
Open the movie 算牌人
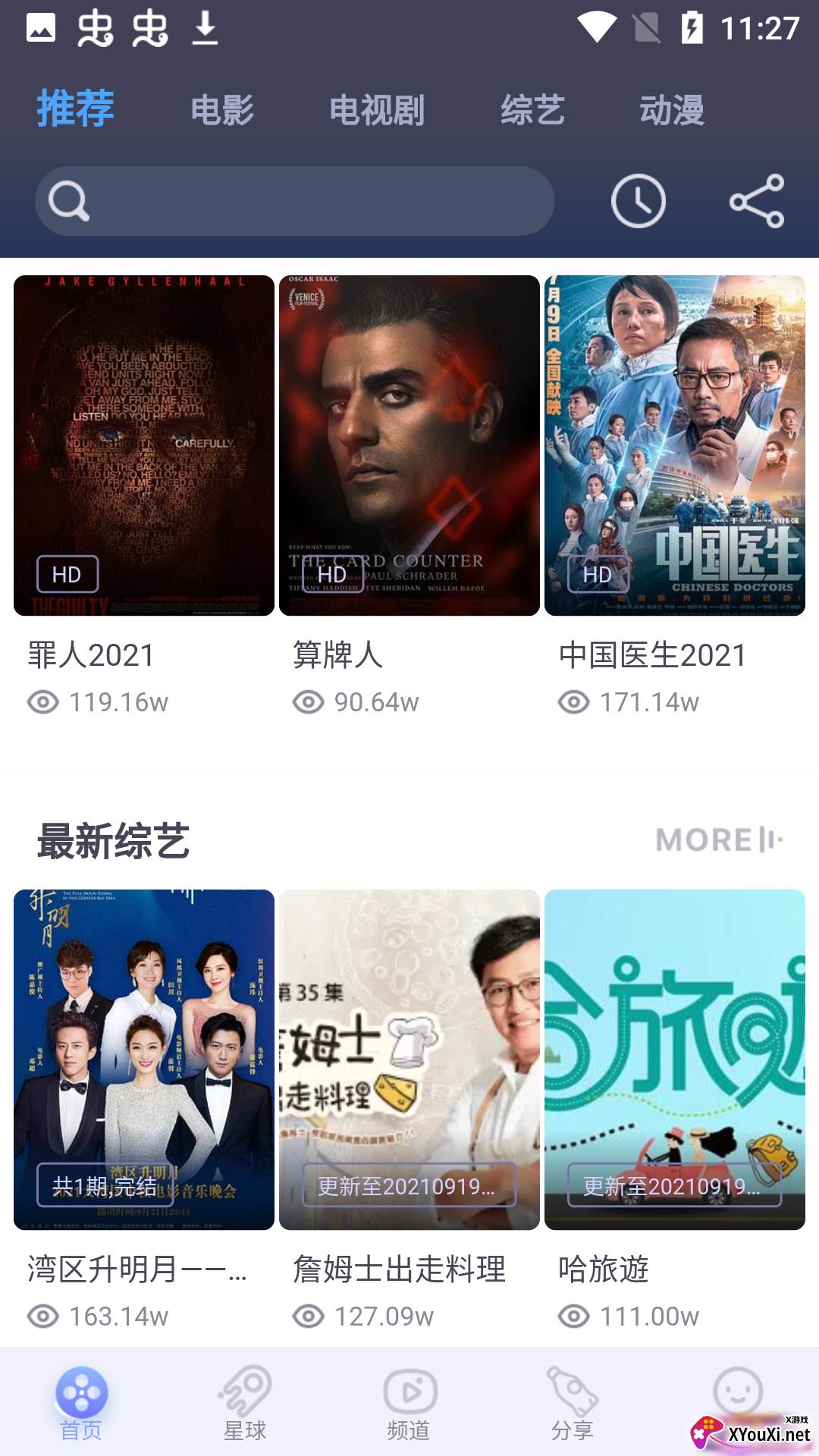point(409,446)
